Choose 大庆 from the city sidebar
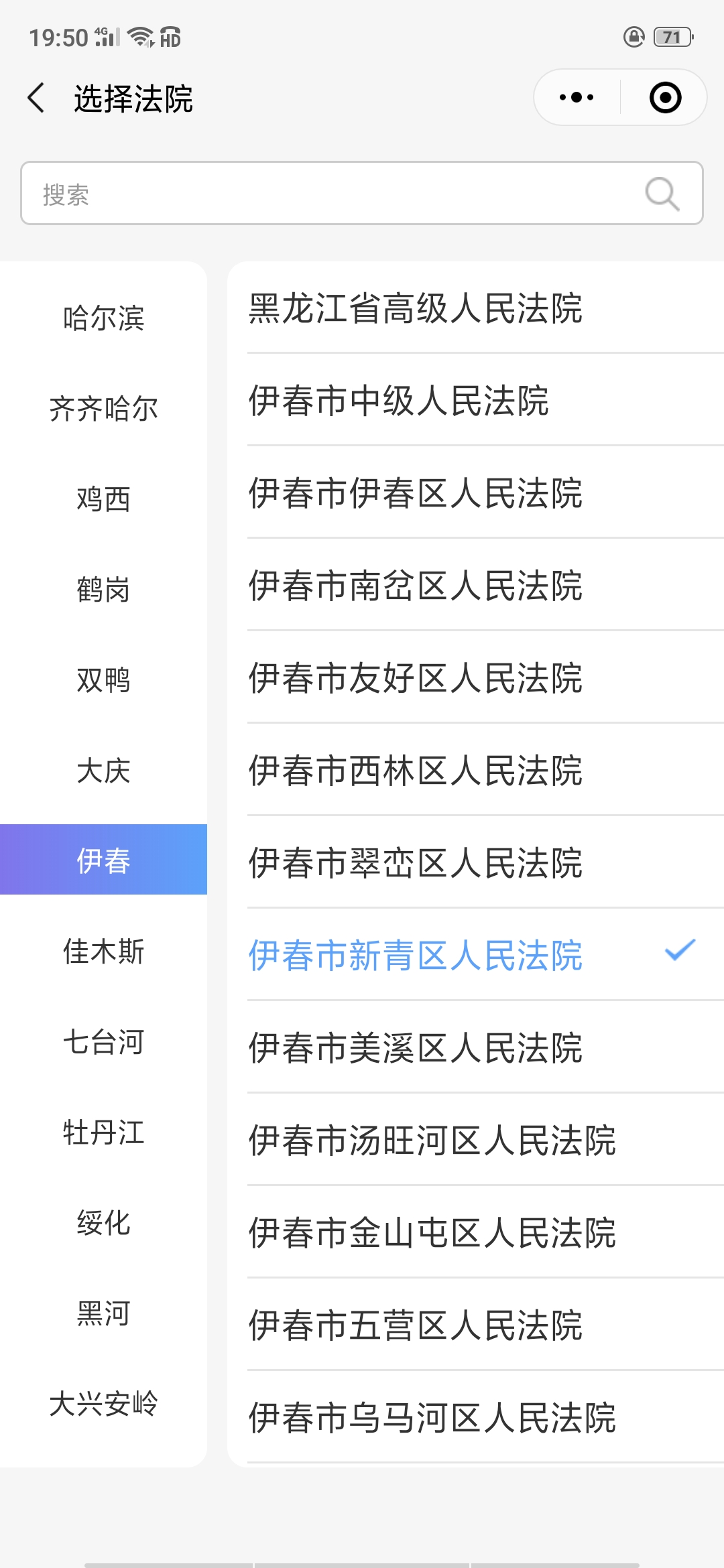This screenshot has width=724, height=1568. pyautogui.click(x=104, y=770)
